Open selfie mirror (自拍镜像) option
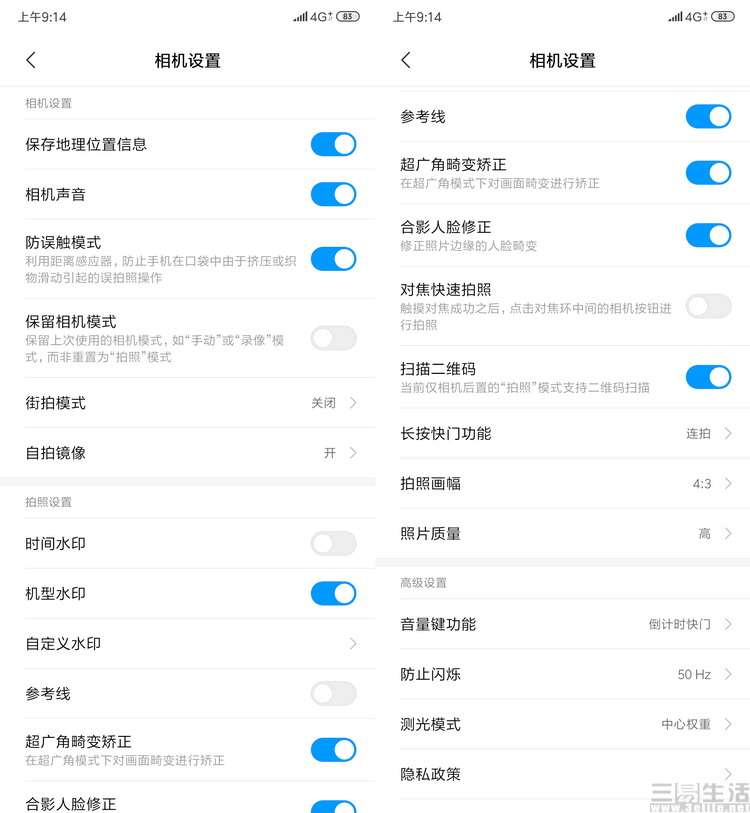The width and height of the screenshot is (750, 813). click(190, 453)
